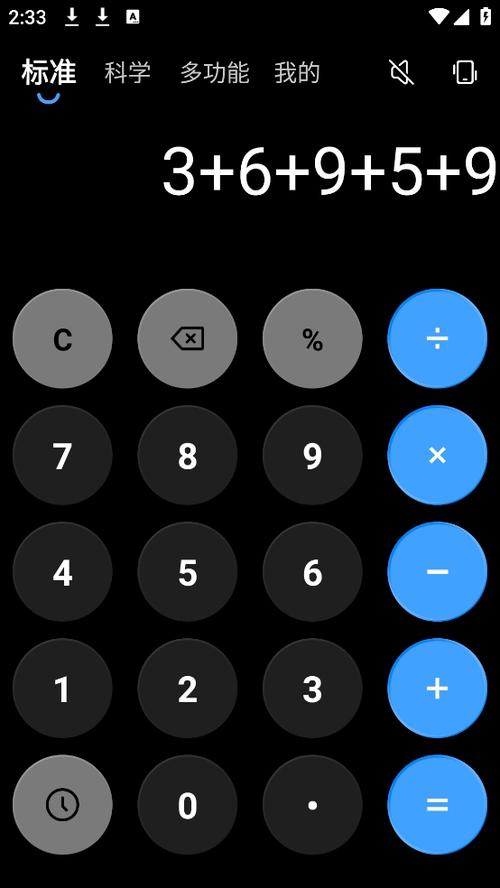The width and height of the screenshot is (500, 888).
Task: Enter digit 0
Action: [x=187, y=805]
